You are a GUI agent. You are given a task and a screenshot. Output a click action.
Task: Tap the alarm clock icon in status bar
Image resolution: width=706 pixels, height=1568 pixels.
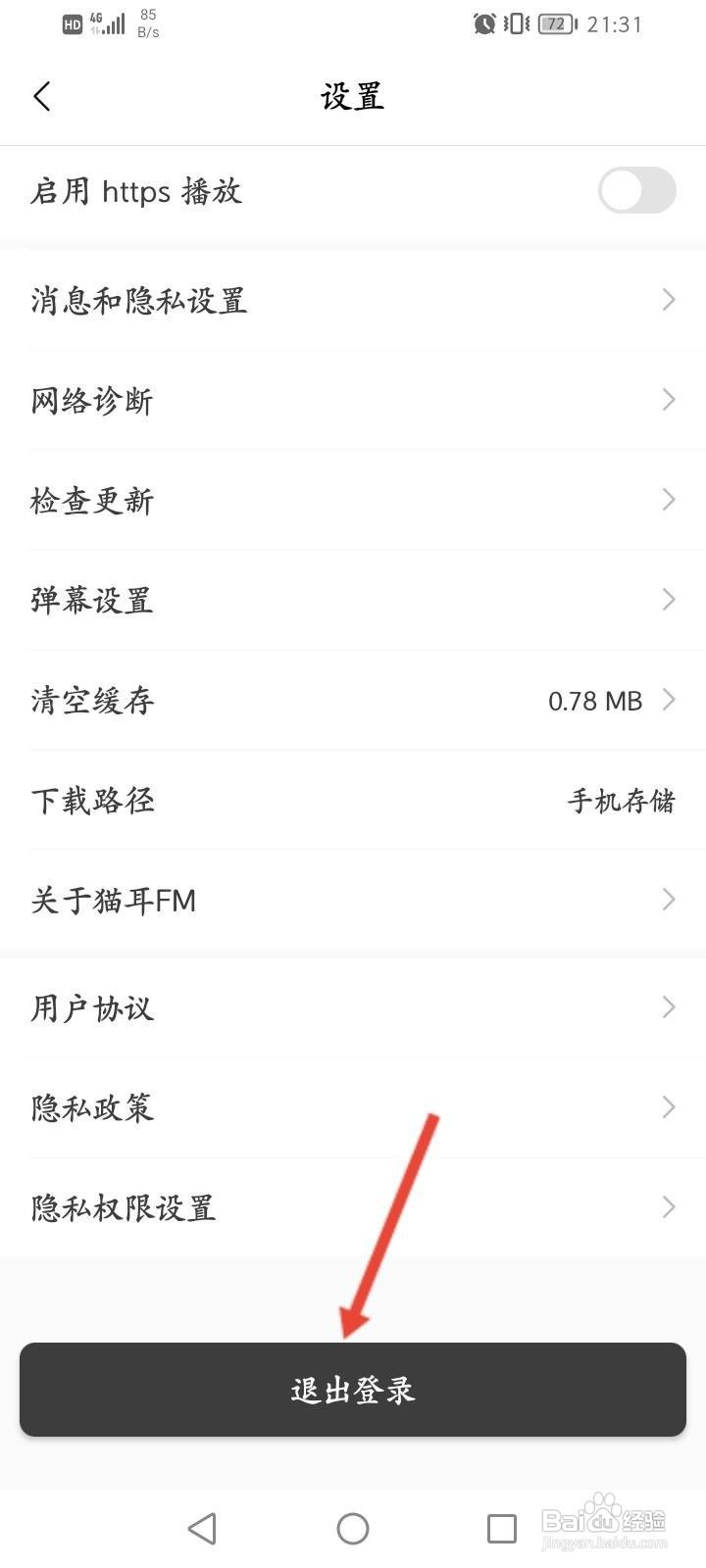pos(484,24)
